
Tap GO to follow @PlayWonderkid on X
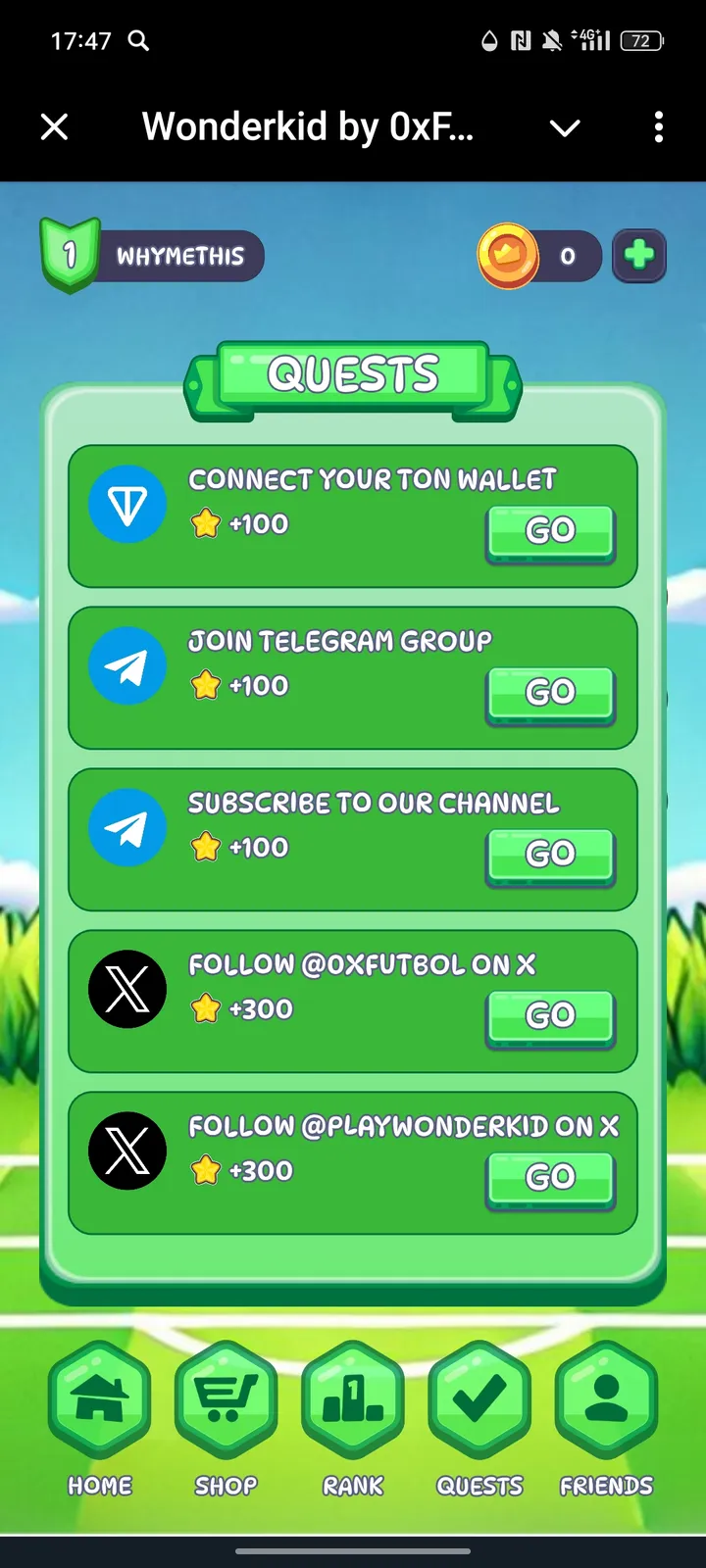[550, 1178]
